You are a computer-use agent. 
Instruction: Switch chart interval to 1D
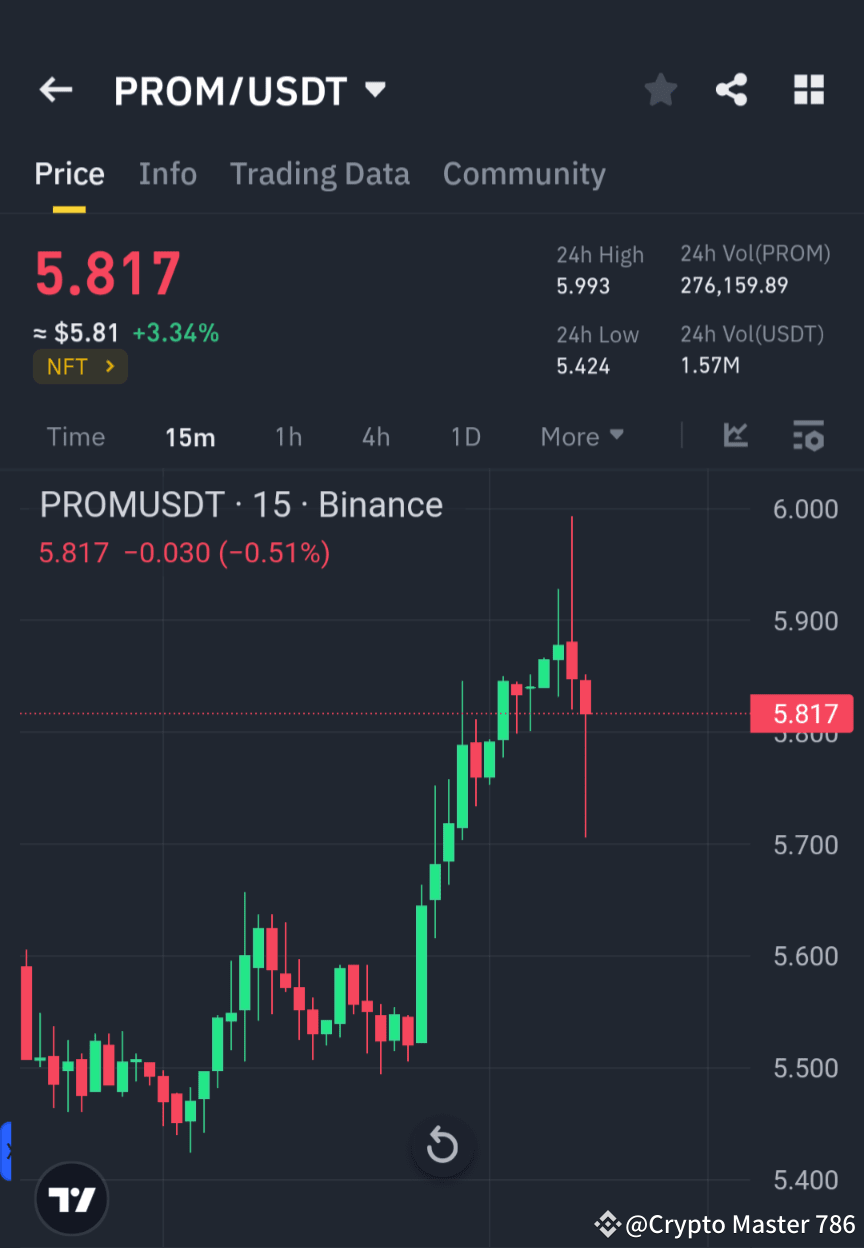pyautogui.click(x=465, y=436)
